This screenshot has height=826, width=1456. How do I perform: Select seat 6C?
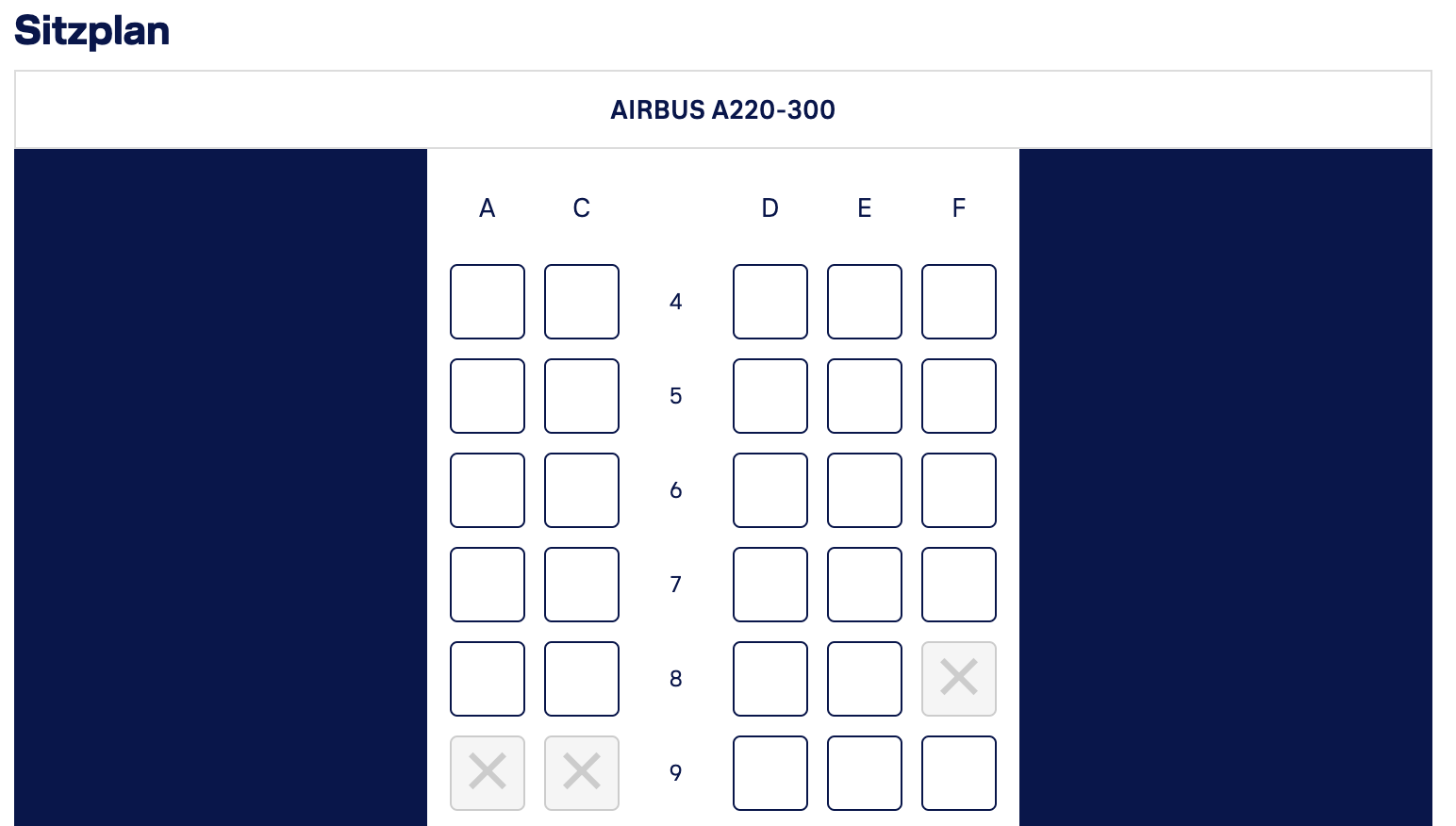coord(582,490)
